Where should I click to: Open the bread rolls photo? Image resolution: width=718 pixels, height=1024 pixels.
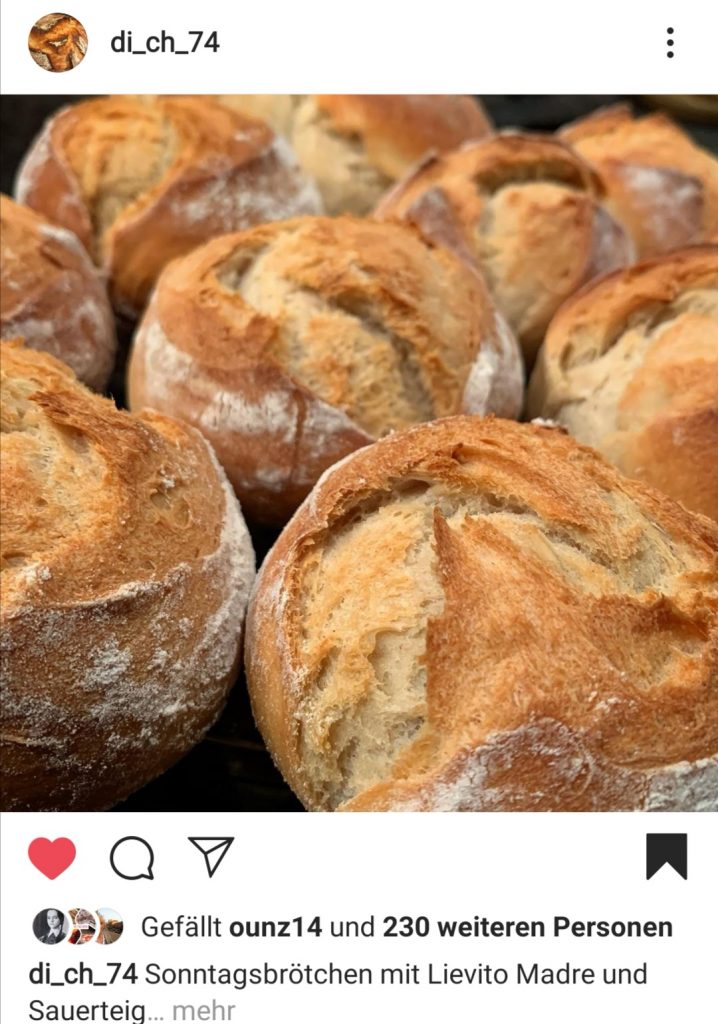(359, 452)
